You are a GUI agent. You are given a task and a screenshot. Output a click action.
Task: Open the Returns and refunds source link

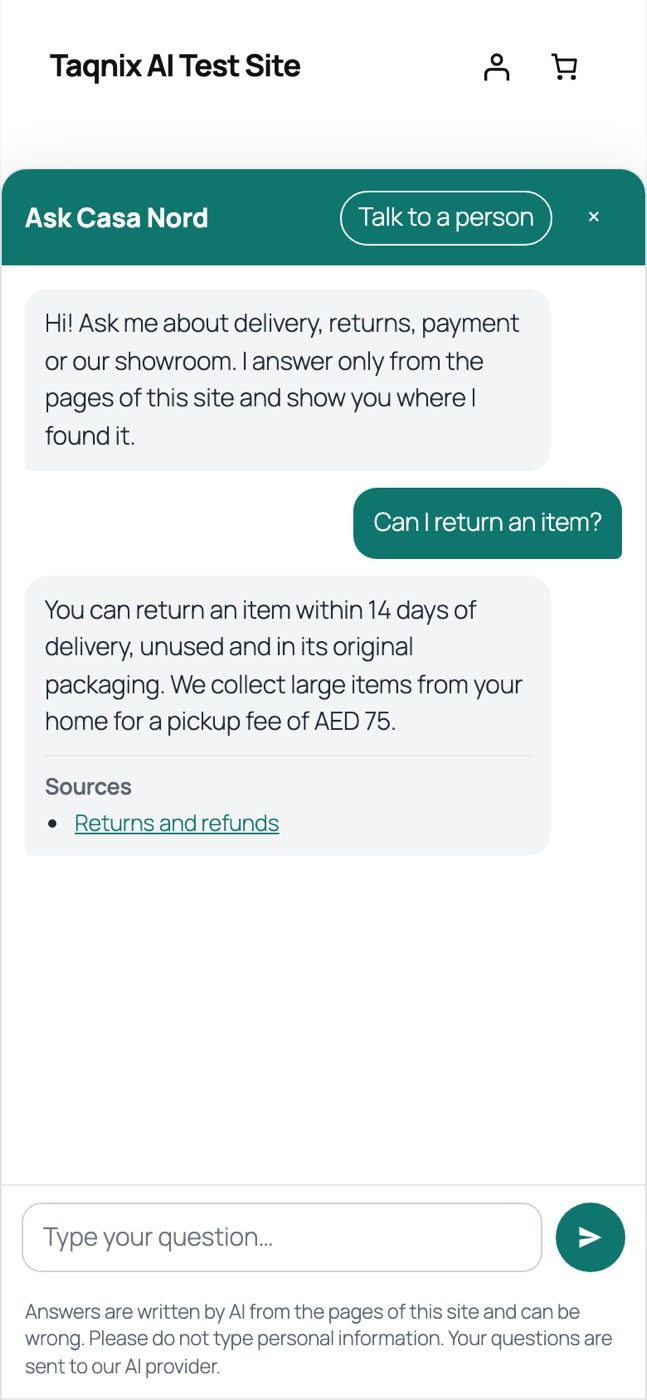(x=177, y=823)
